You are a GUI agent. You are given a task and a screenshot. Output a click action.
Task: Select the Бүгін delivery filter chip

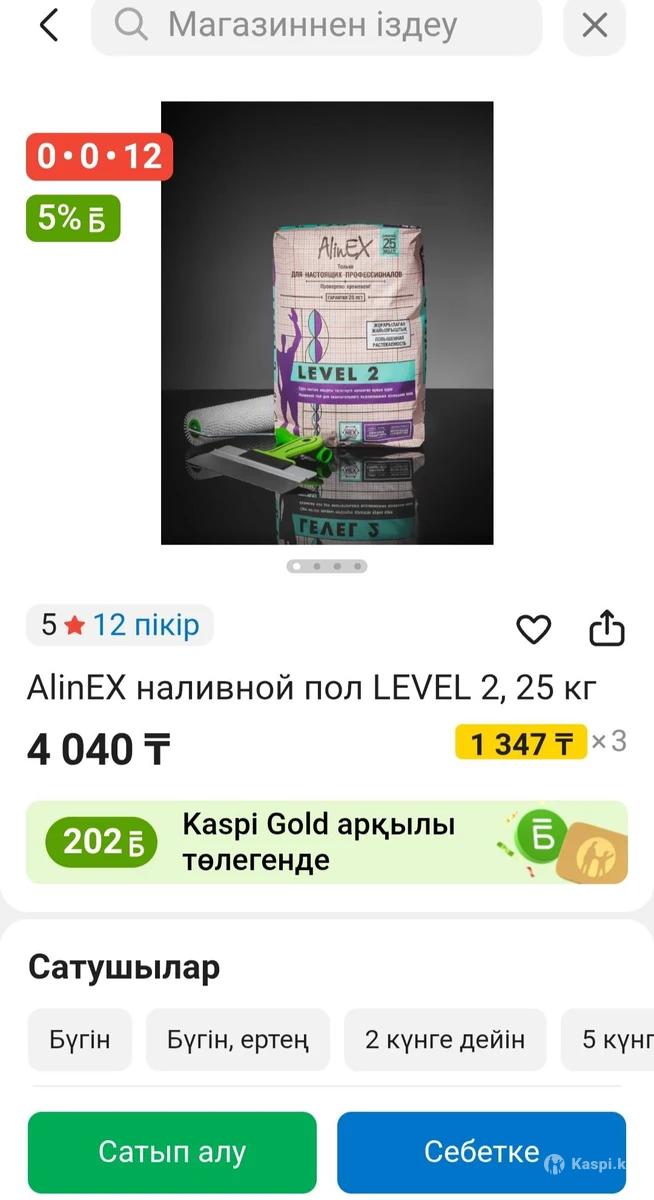coord(80,1039)
